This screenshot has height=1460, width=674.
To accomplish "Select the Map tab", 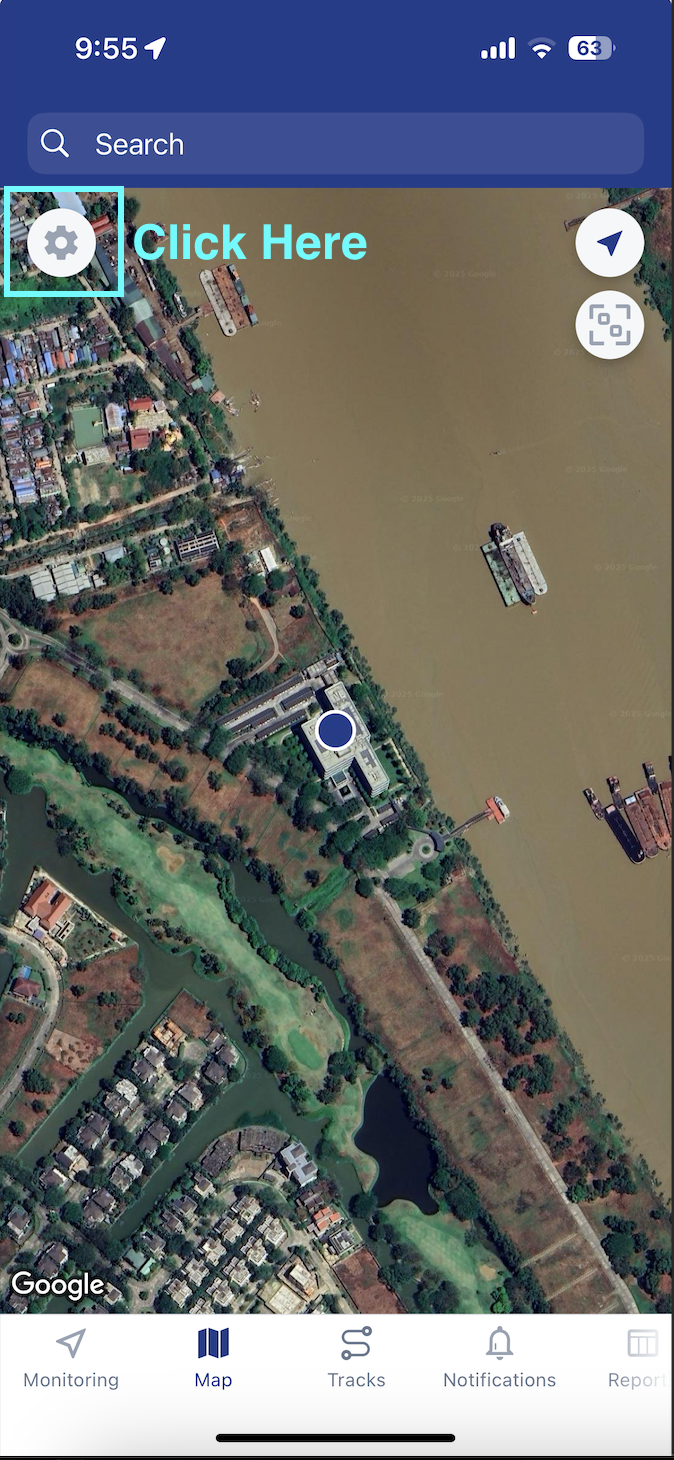I will [x=213, y=1358].
